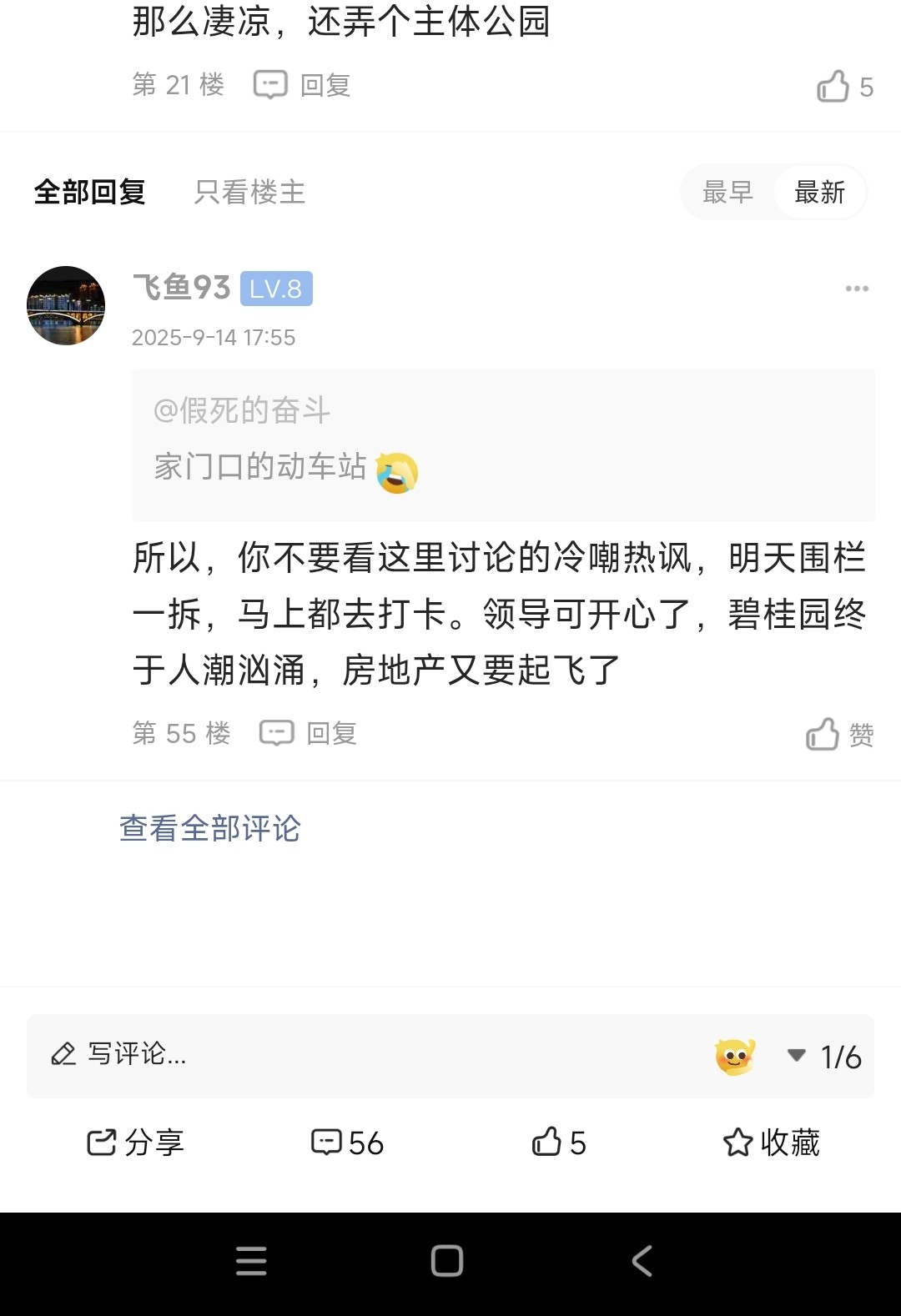Like the post in the bottom bar
901x1316 pixels.
click(559, 1143)
